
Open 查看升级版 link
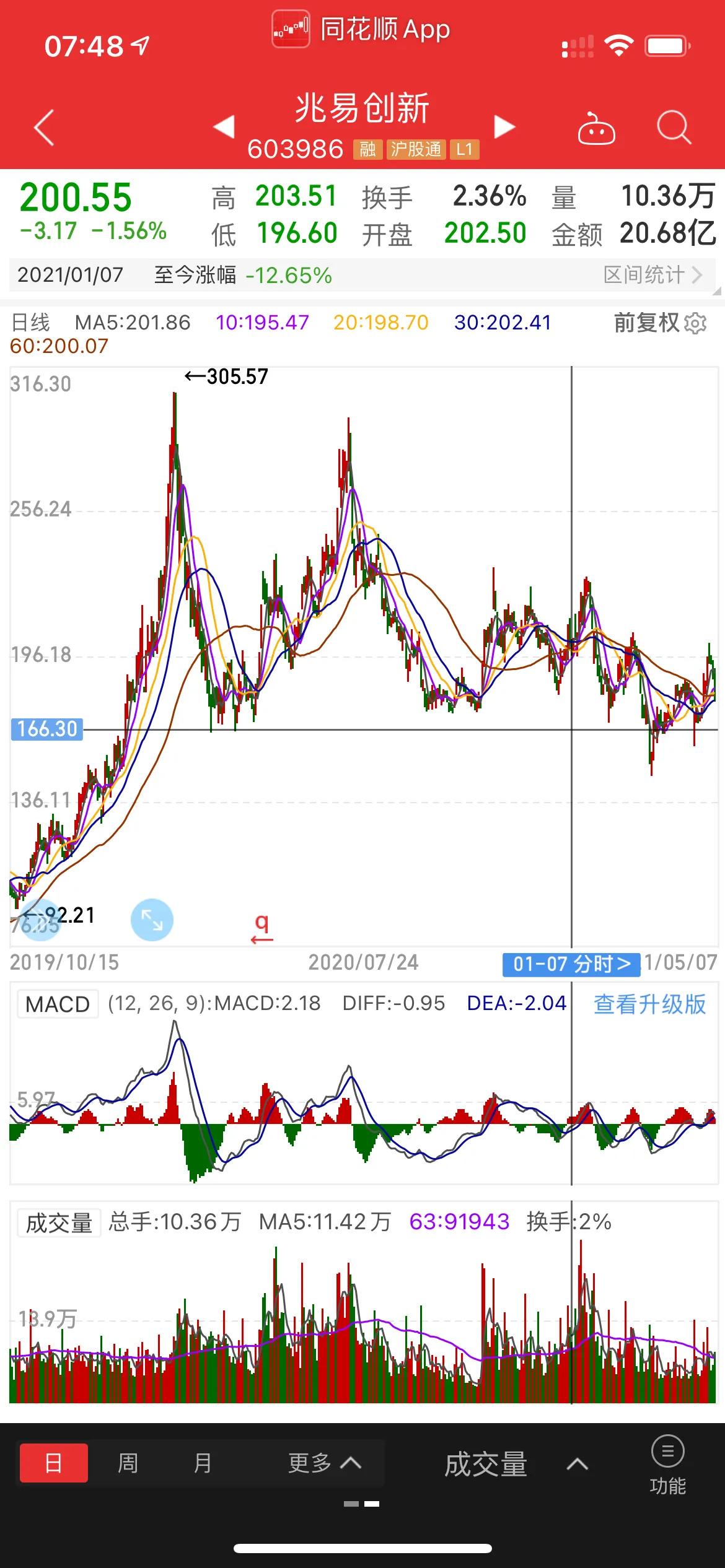649,1004
